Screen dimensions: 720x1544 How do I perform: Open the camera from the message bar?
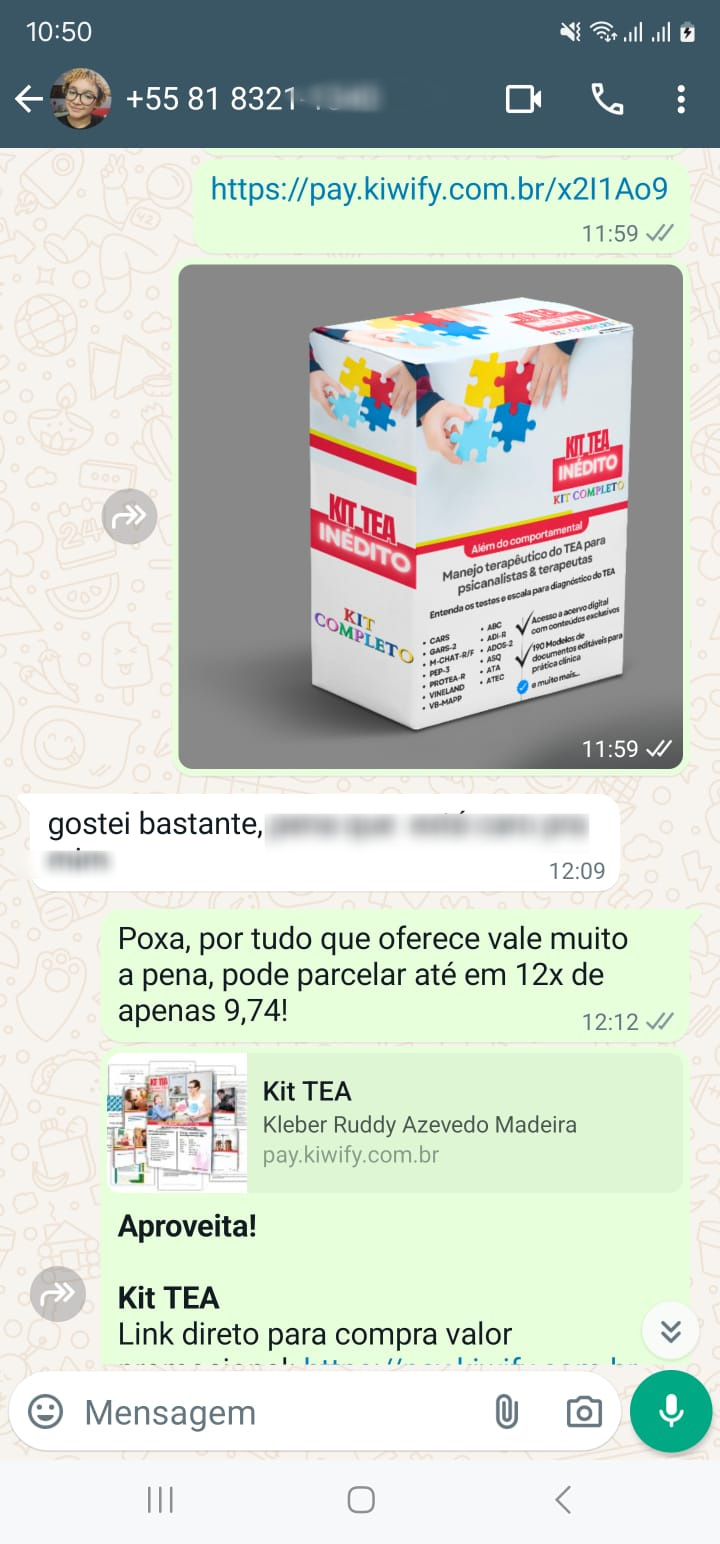pyautogui.click(x=584, y=1412)
